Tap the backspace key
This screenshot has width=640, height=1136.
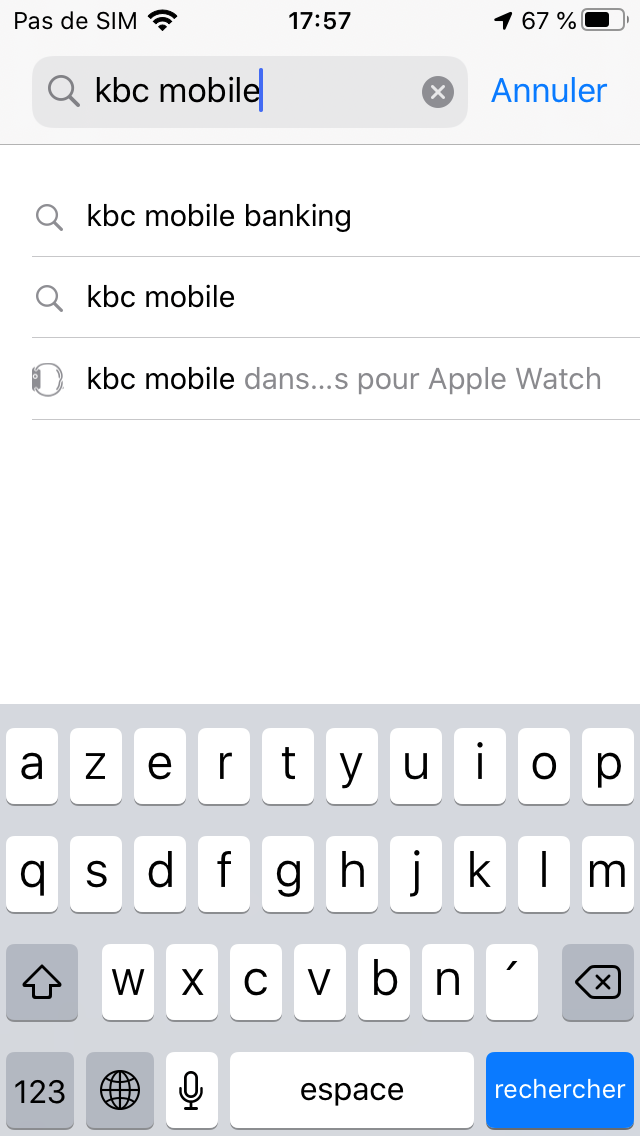598,982
